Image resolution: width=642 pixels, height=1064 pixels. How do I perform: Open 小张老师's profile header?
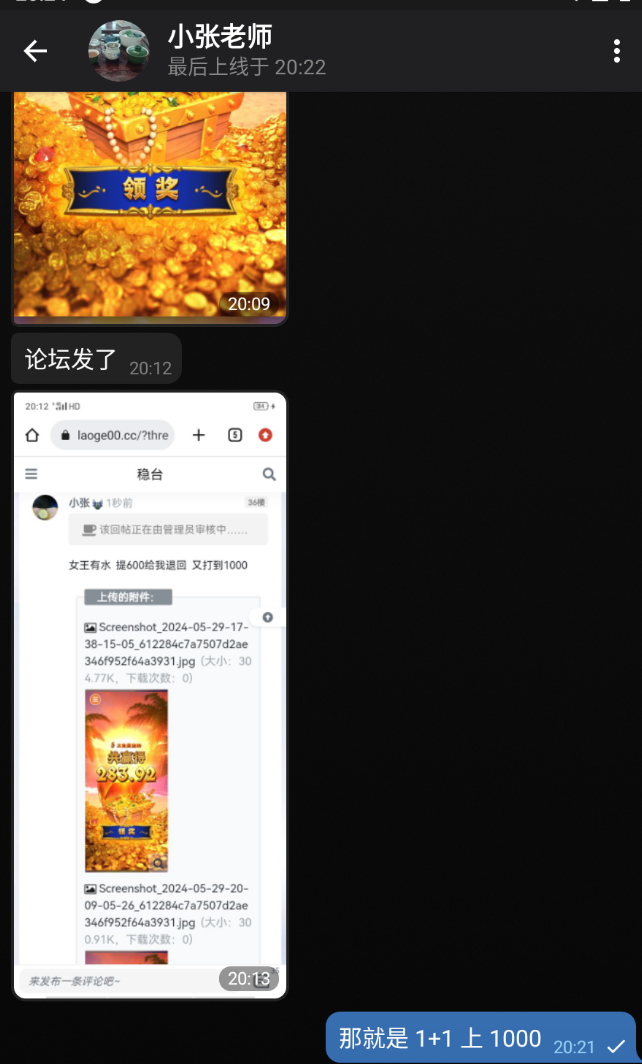(x=245, y=51)
